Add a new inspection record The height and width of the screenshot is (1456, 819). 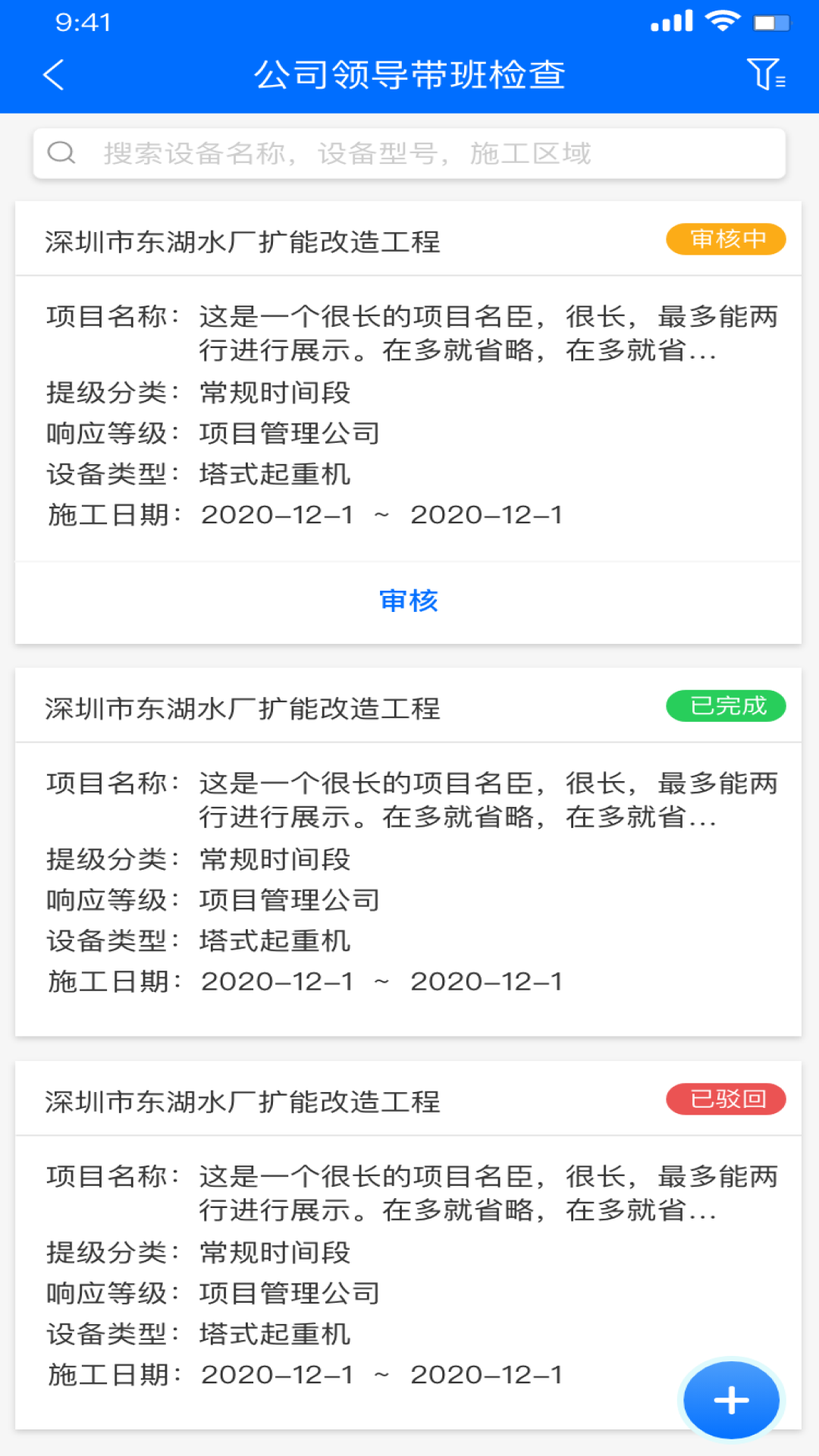pyautogui.click(x=731, y=1400)
